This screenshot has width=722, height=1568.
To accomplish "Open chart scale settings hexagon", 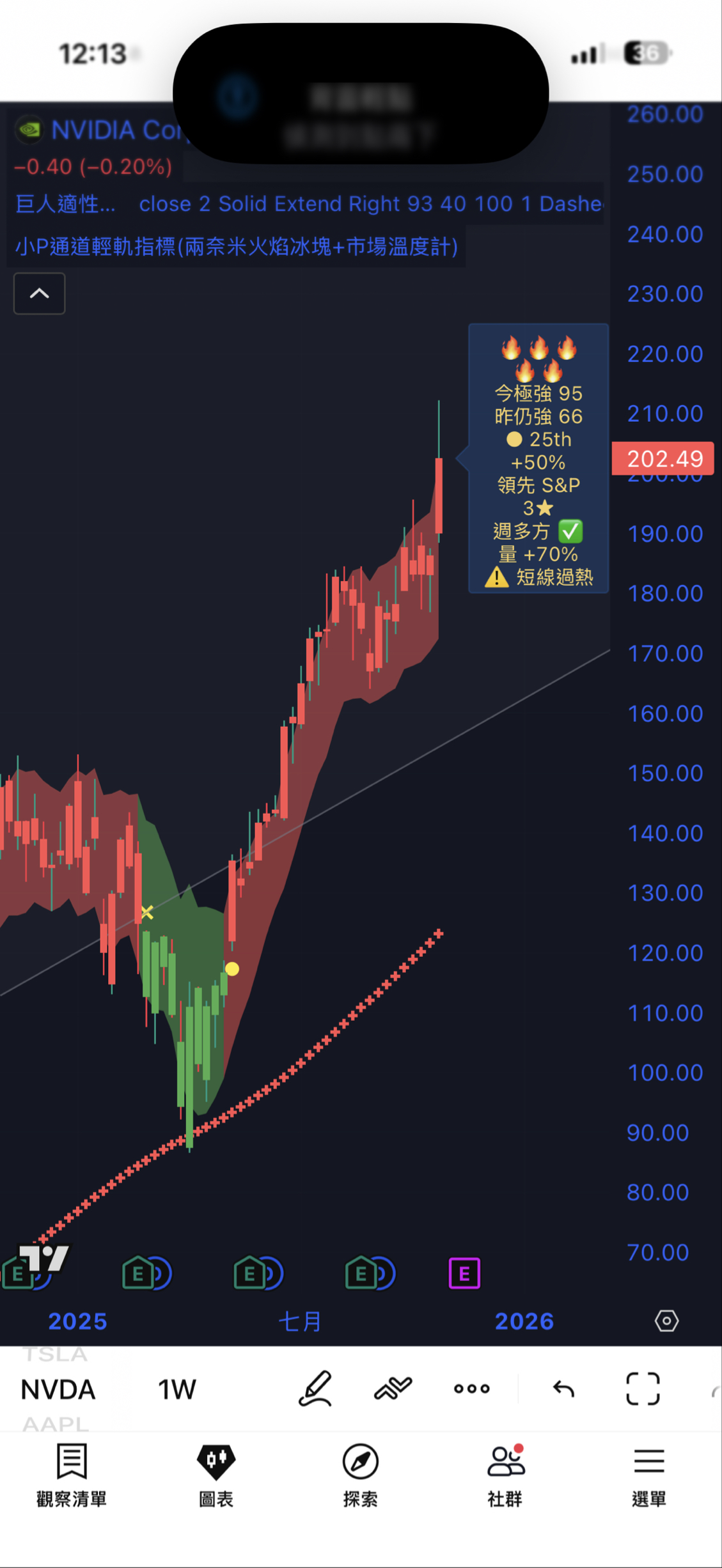I will 666,1321.
